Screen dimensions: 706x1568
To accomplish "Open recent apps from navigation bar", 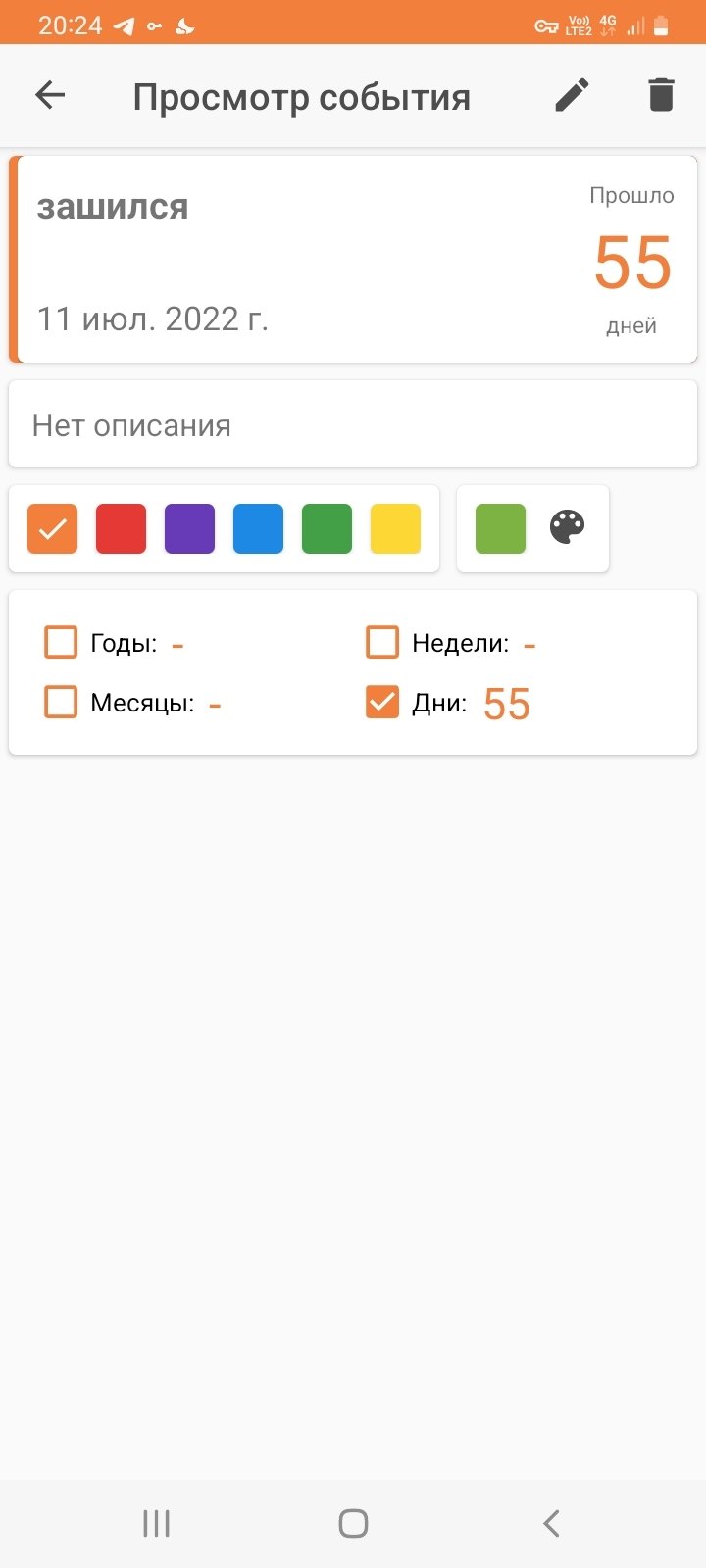I will tap(156, 1523).
